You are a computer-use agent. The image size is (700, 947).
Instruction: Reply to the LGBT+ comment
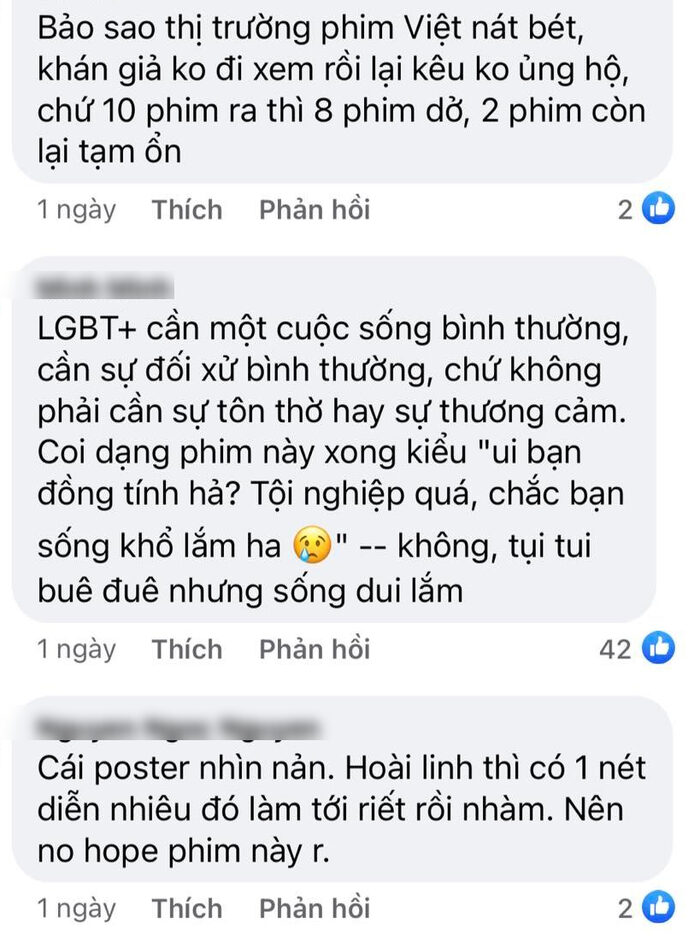click(314, 649)
